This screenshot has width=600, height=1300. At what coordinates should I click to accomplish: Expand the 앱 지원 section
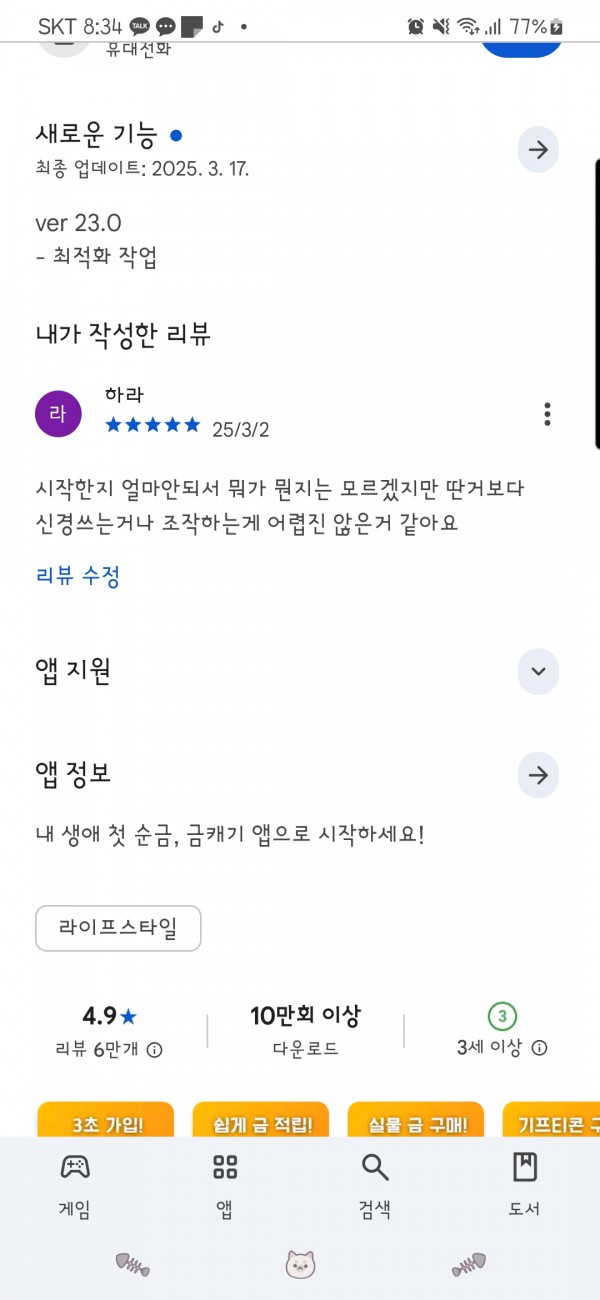click(x=538, y=671)
